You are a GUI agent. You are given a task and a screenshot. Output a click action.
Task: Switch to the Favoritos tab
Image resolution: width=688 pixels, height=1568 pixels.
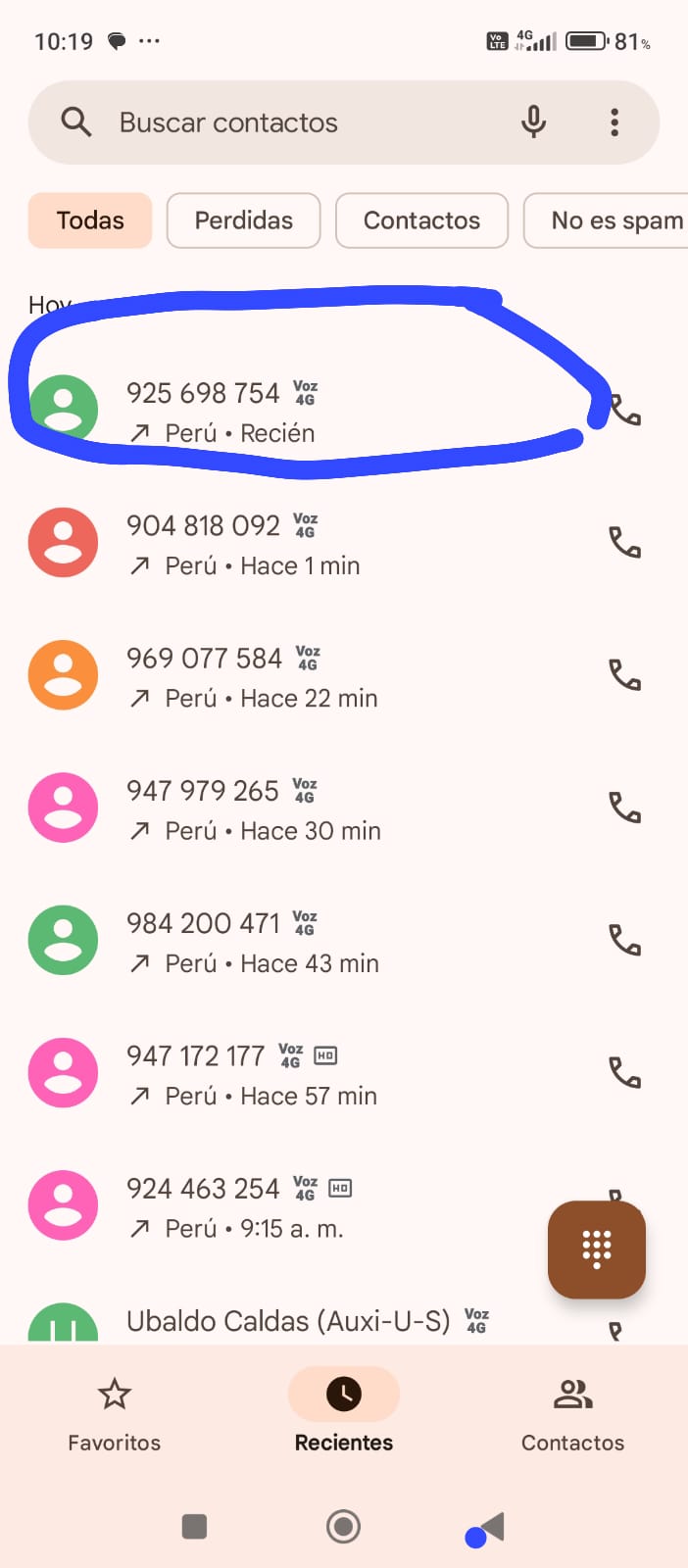pos(115,1413)
